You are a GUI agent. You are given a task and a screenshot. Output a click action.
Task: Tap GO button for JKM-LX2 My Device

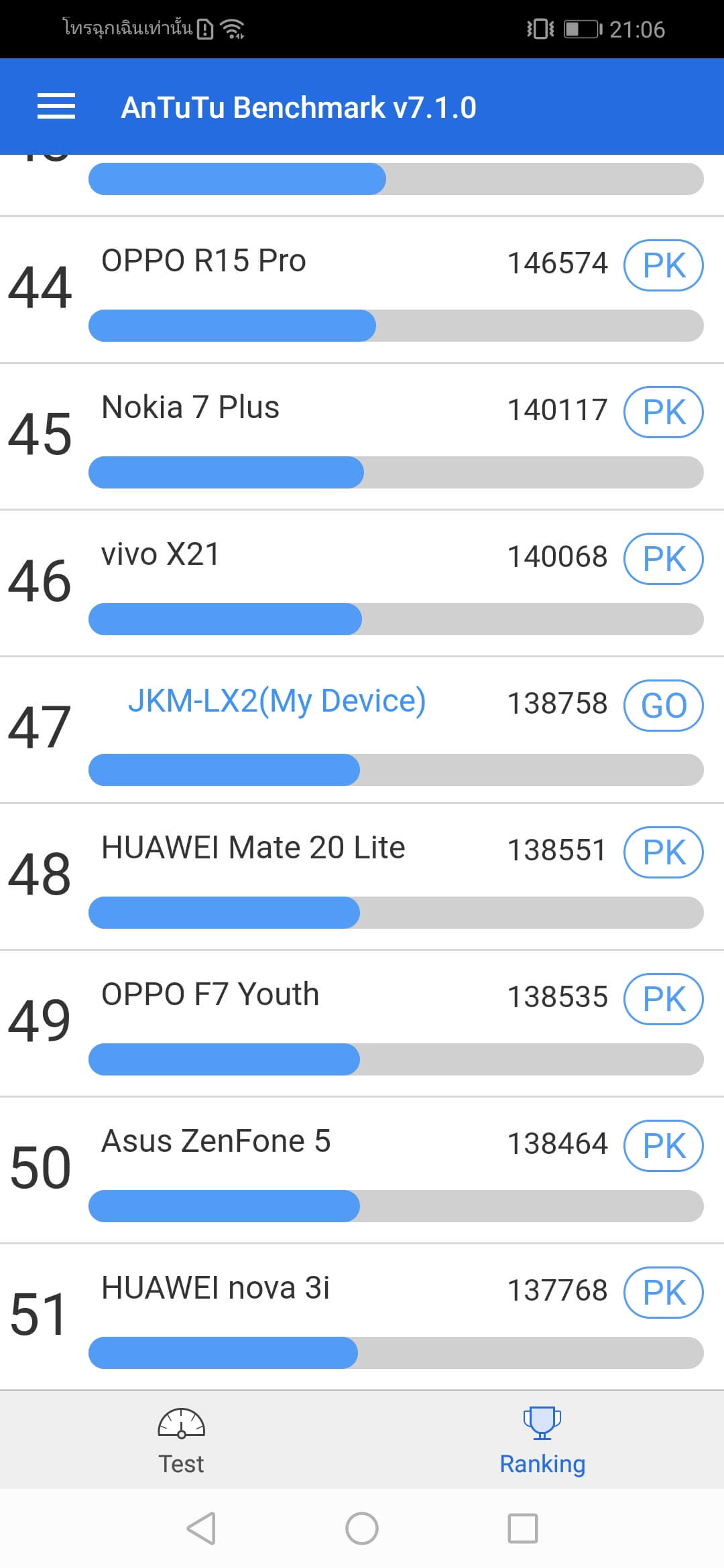point(663,705)
